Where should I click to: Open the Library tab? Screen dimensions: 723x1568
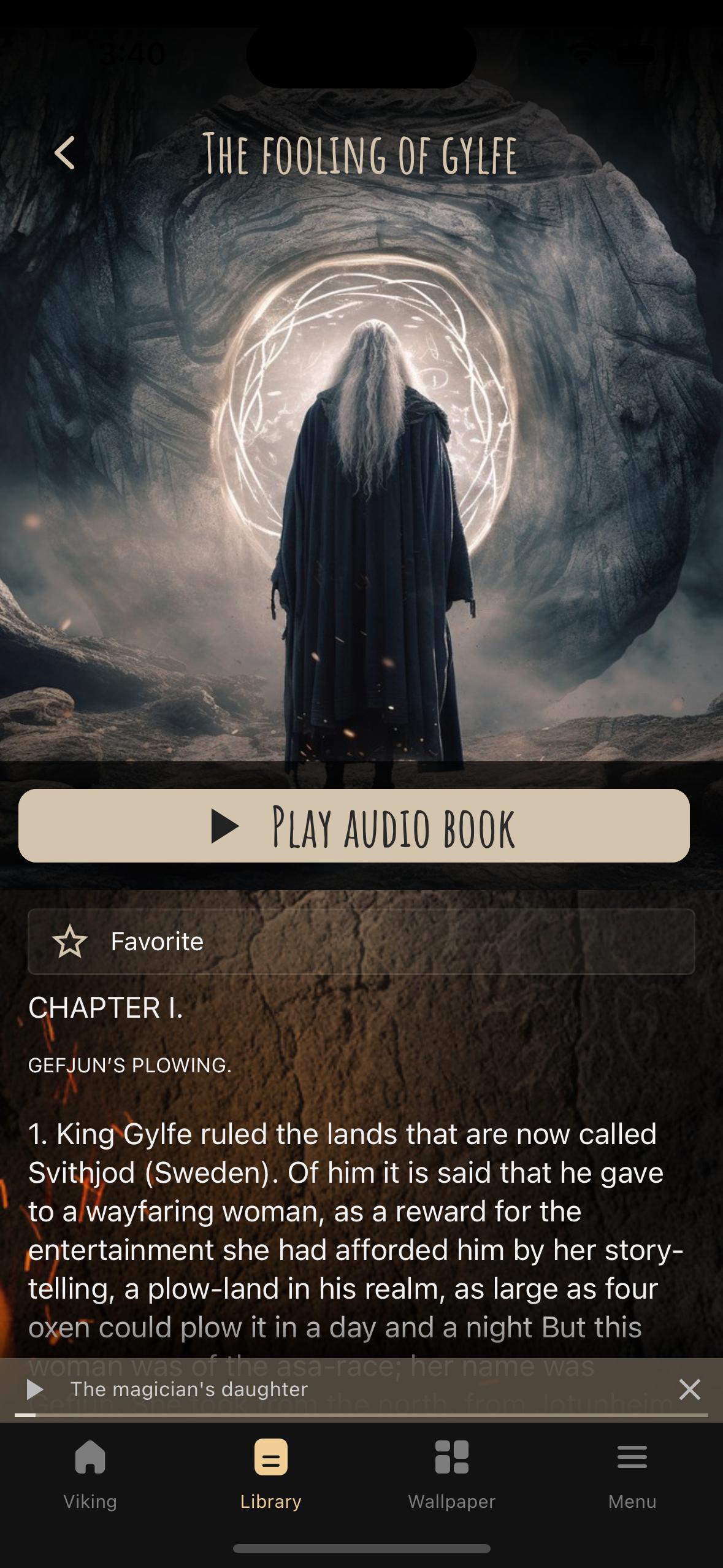pyautogui.click(x=270, y=1475)
